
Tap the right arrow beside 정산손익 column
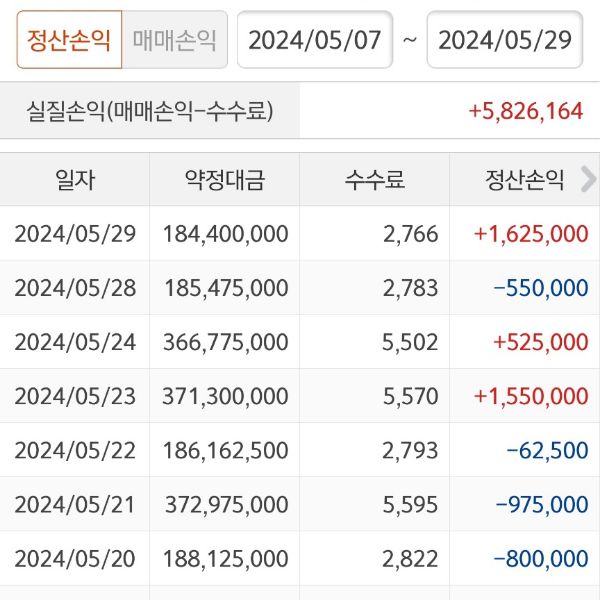(x=588, y=180)
